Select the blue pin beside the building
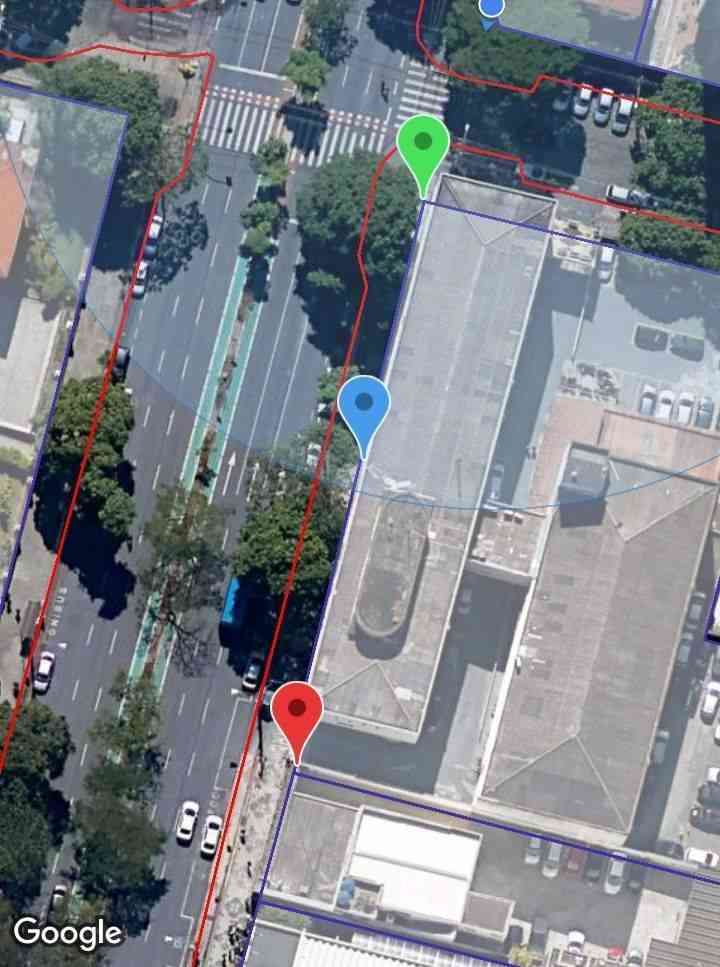Viewport: 720px width, 967px height. [364, 407]
